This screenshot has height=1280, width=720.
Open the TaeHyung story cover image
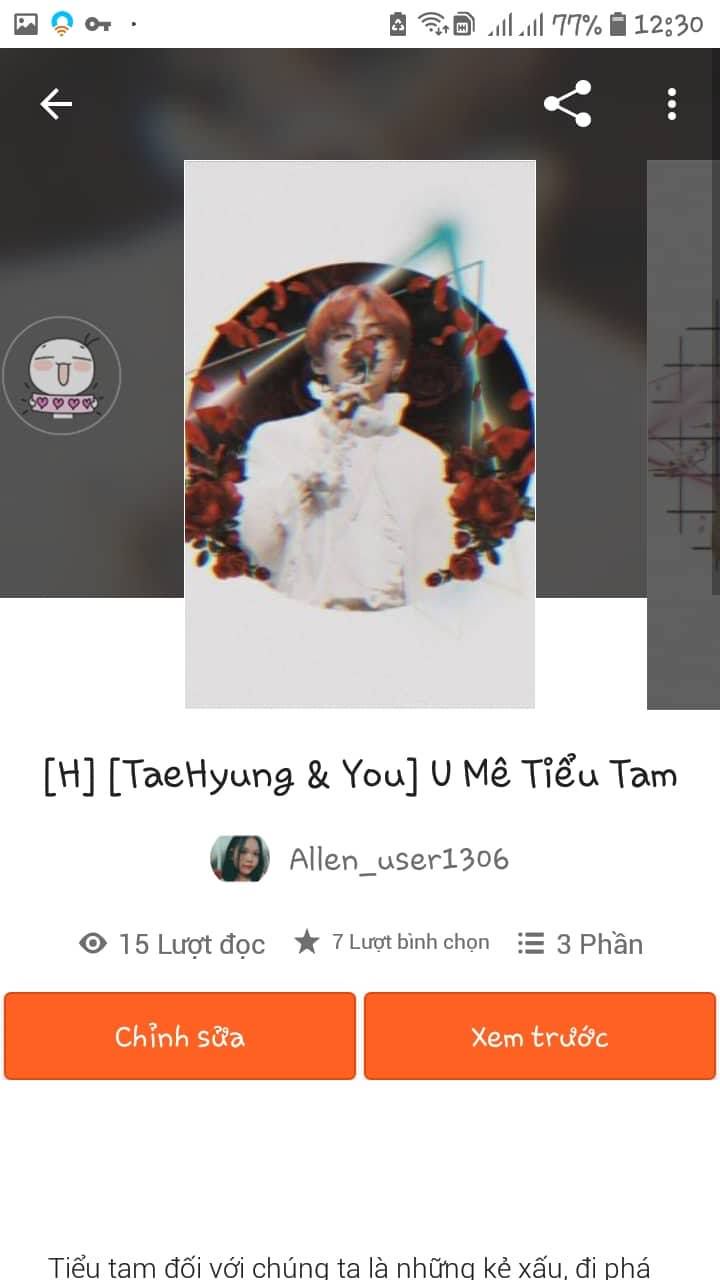coord(360,434)
